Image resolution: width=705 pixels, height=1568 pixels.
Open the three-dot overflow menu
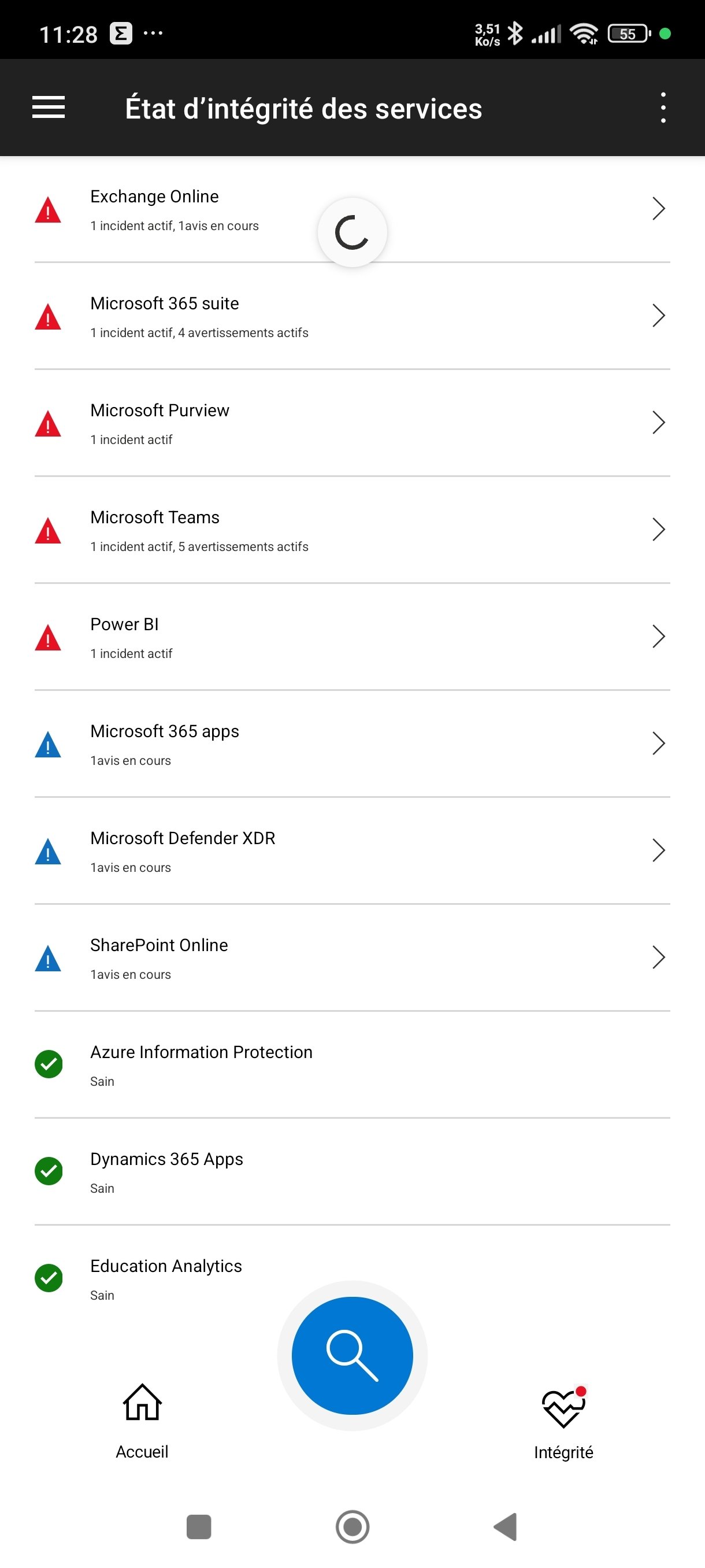(x=663, y=108)
